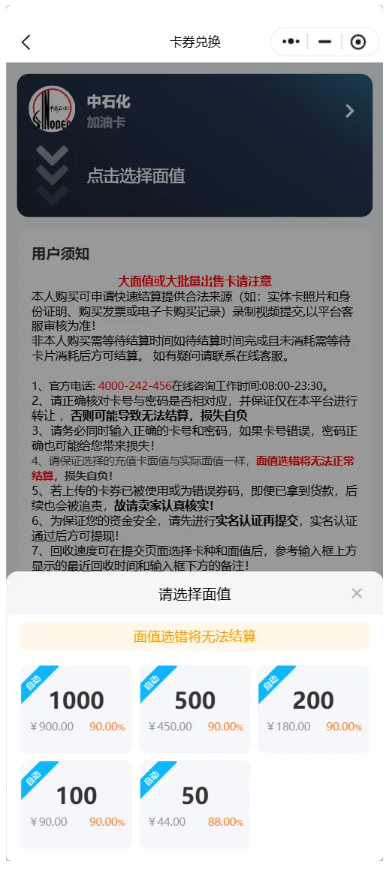Go back from the 卡券兑换 page

click(x=26, y=42)
